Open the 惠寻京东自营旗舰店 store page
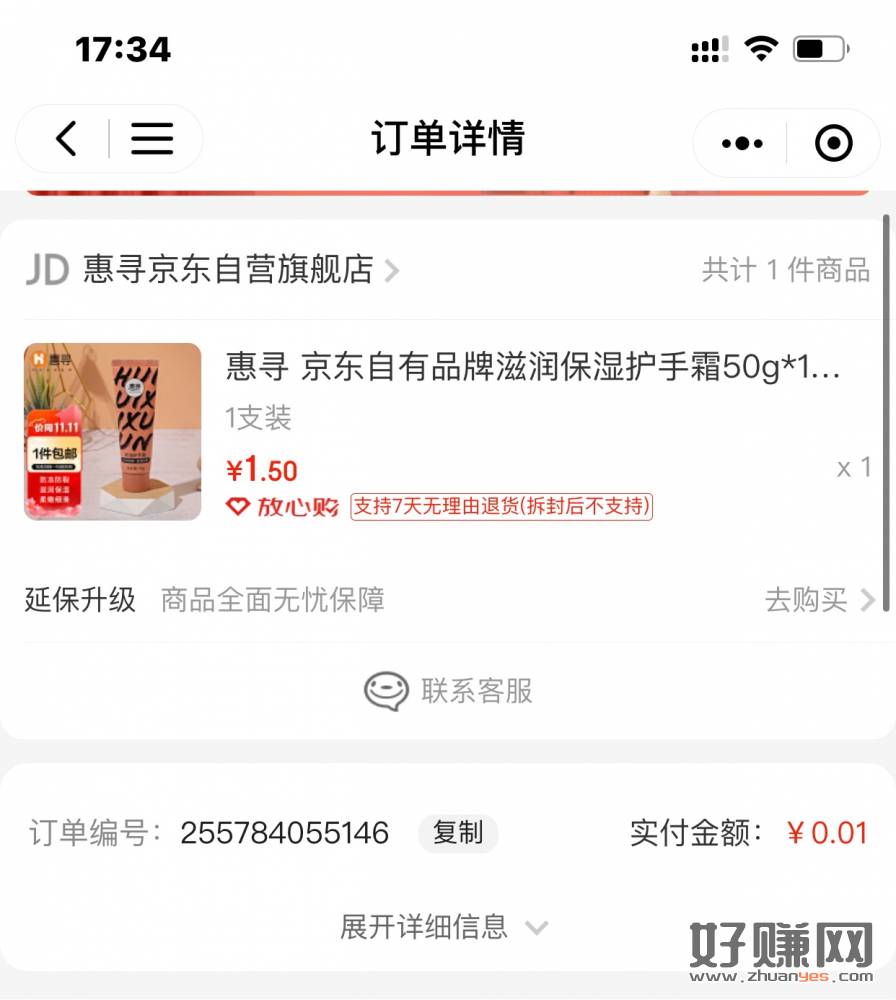The image size is (896, 1000). [x=228, y=270]
